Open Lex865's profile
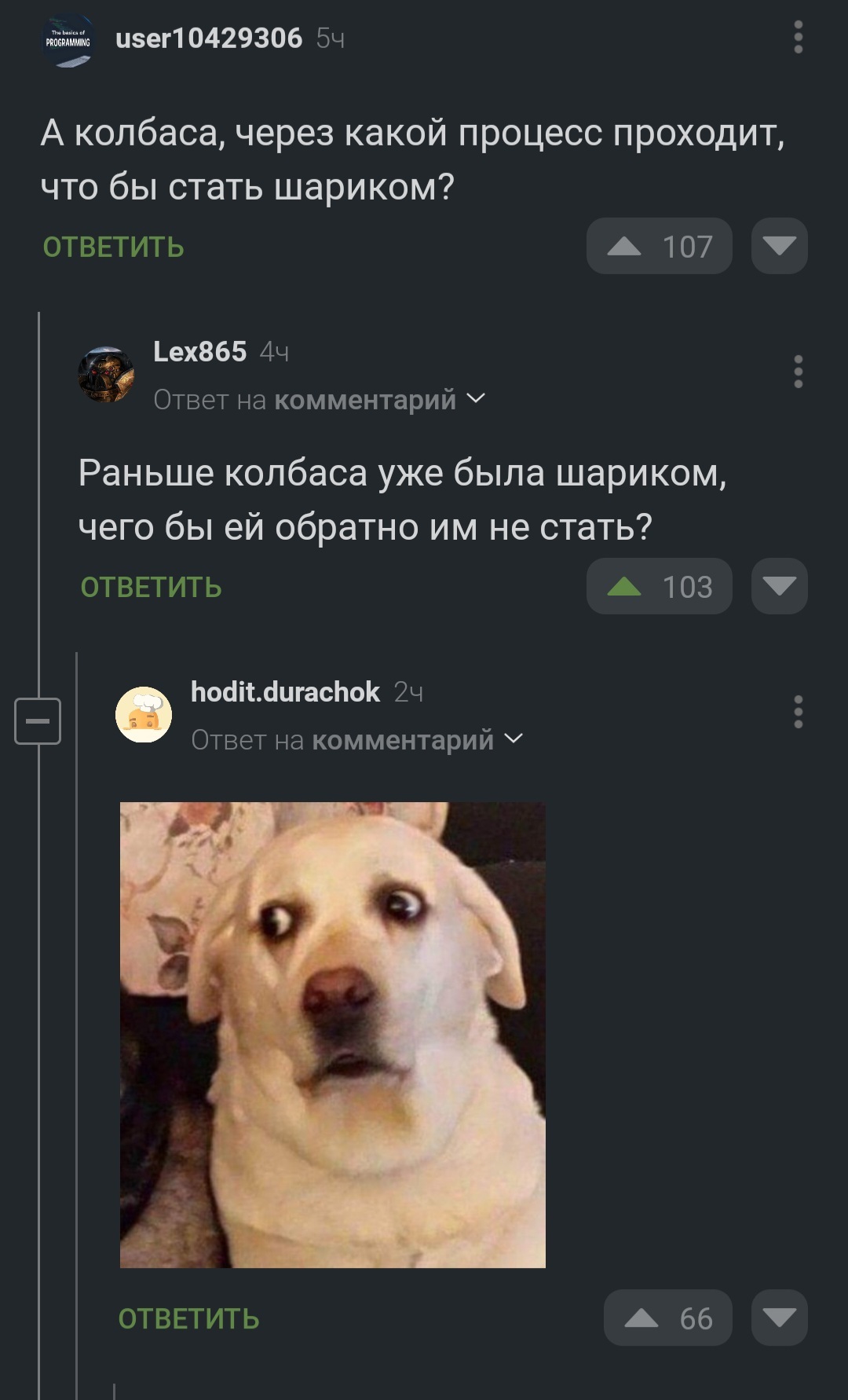 [199, 352]
